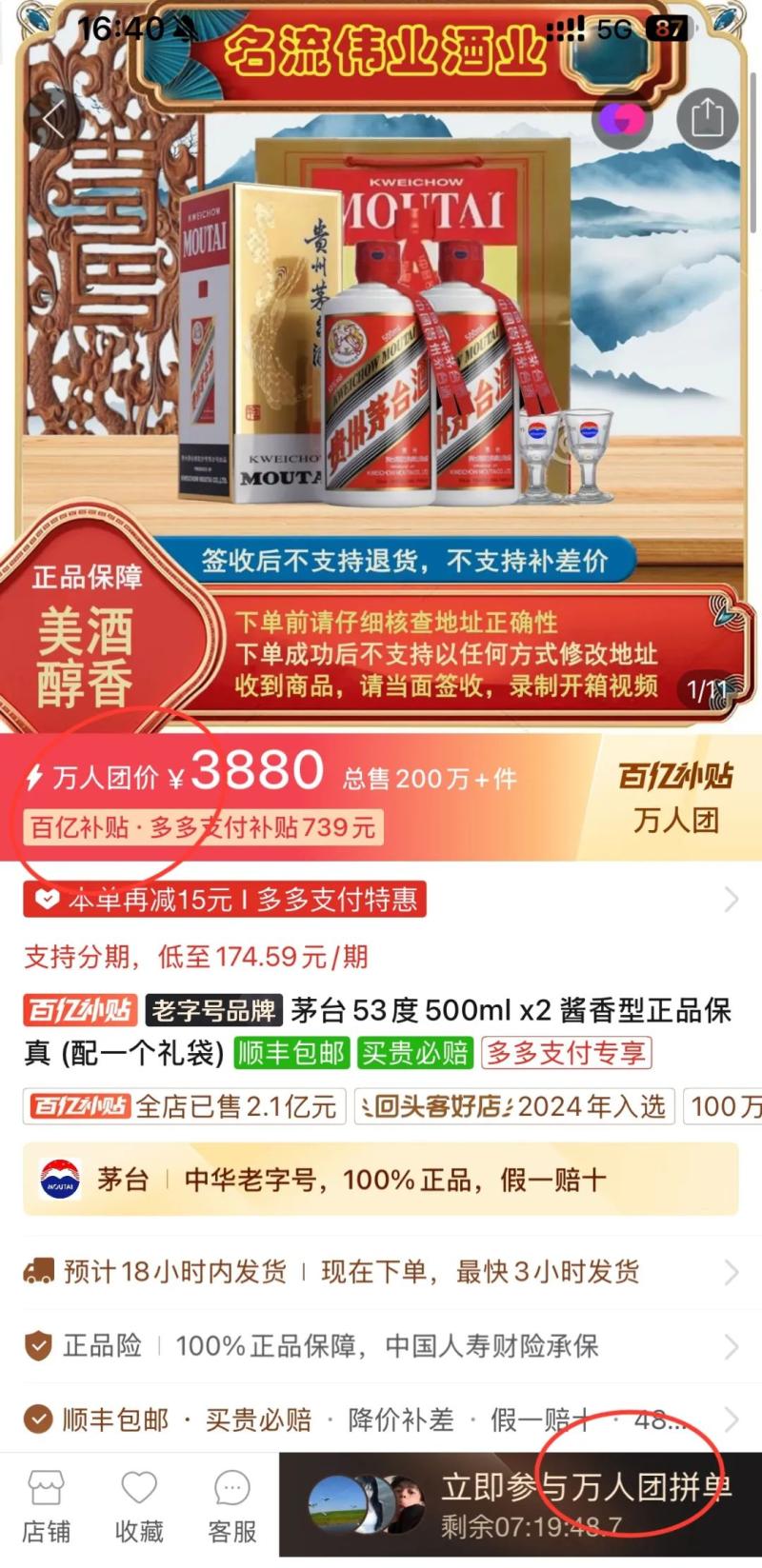
Task: Open 正品险 authenticity insurance details
Action: click(381, 1345)
